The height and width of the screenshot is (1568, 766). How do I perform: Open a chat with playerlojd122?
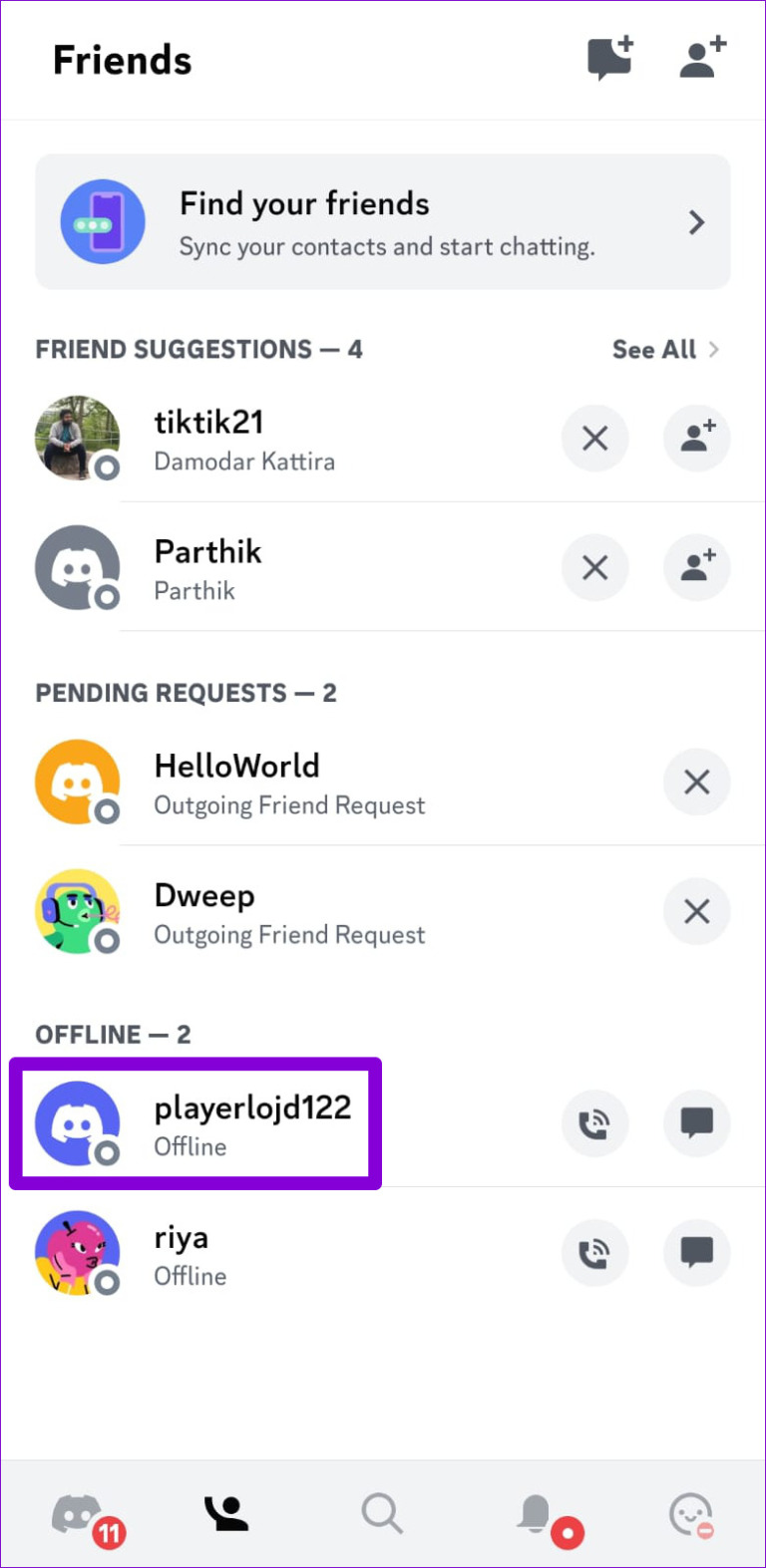pyautogui.click(x=696, y=1123)
